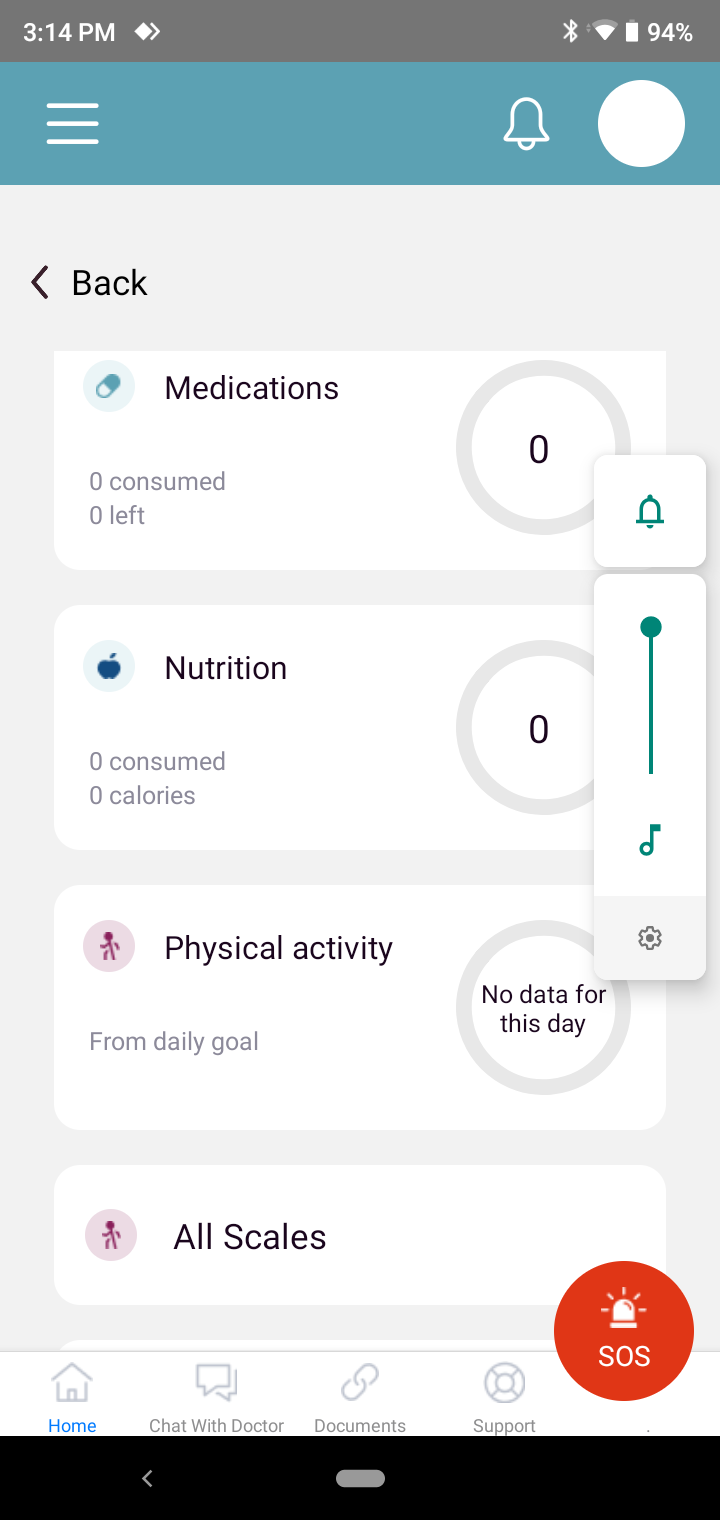This screenshot has width=720, height=1520.
Task: Switch to the Support tab
Action: (x=504, y=1395)
